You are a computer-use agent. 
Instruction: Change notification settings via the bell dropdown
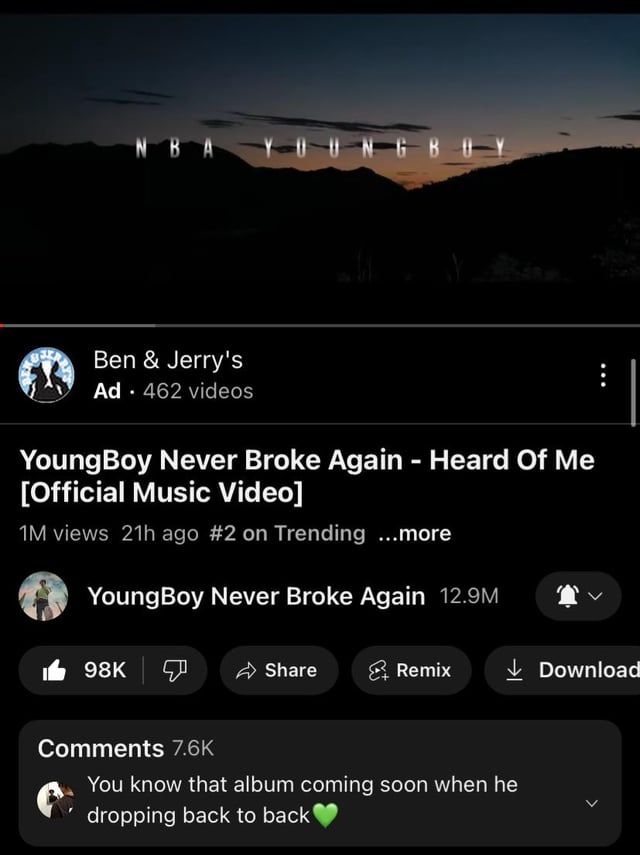tap(578, 596)
